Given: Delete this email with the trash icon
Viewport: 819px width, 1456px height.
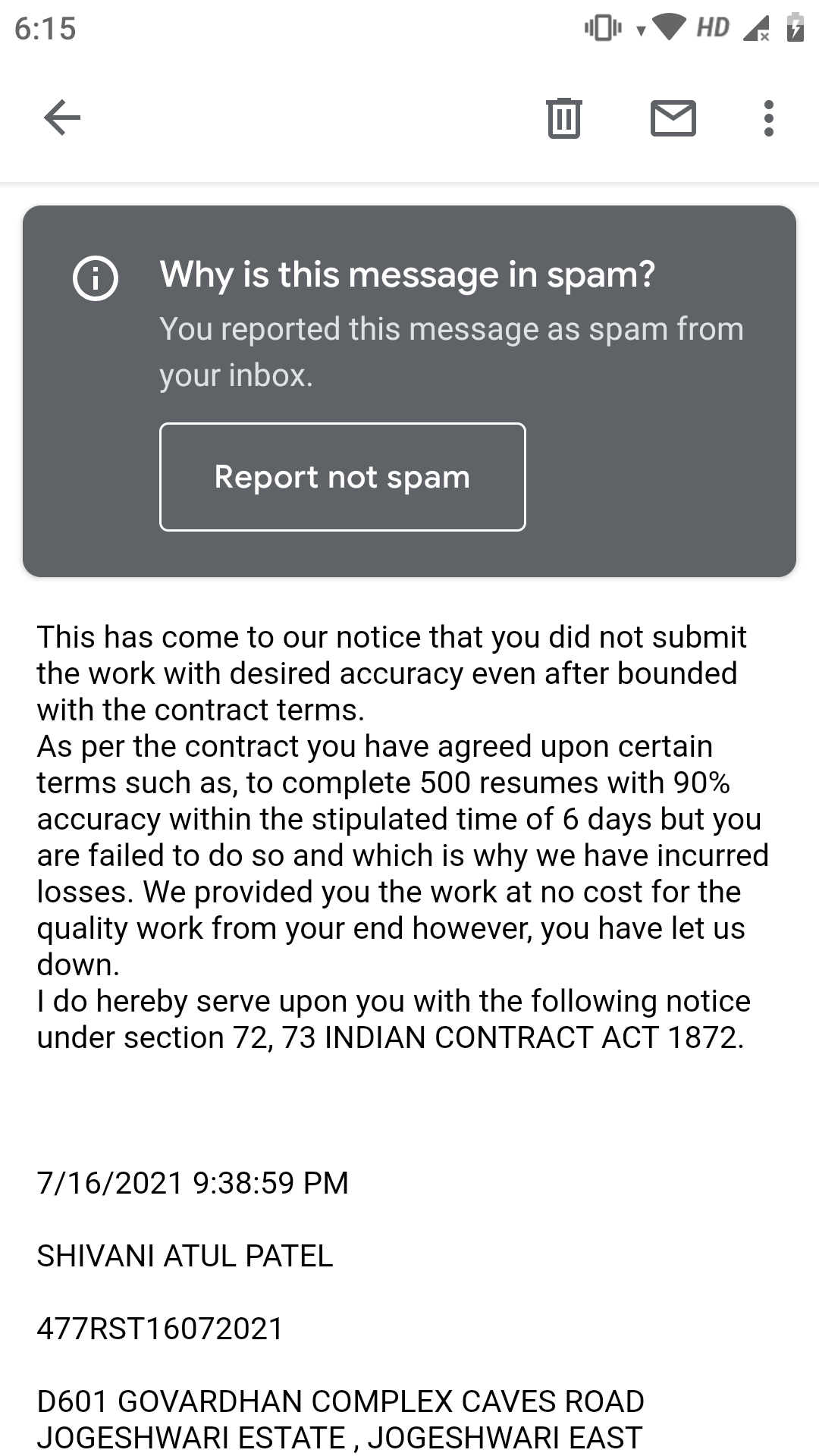Looking at the screenshot, I should pos(563,118).
